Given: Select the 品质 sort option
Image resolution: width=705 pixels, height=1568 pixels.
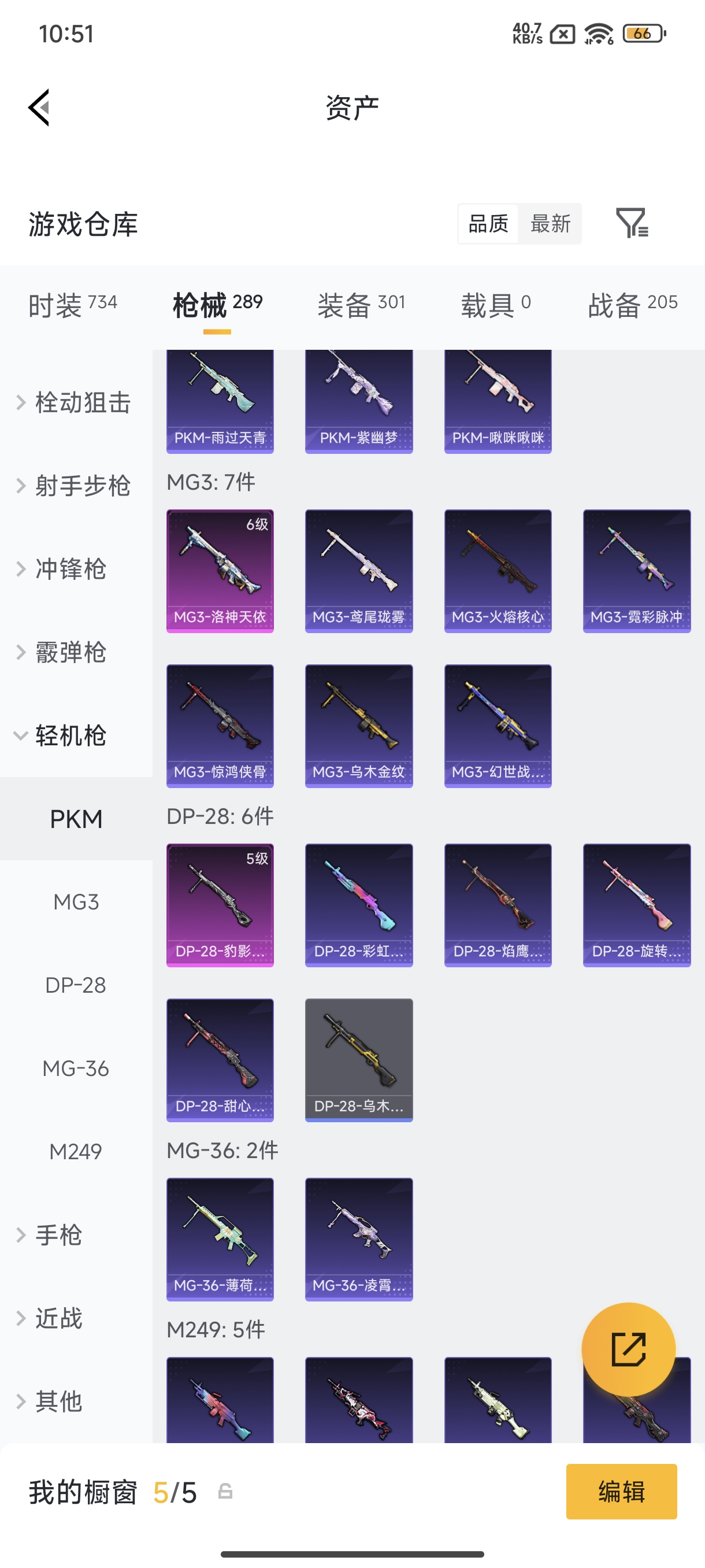Looking at the screenshot, I should click(x=488, y=223).
